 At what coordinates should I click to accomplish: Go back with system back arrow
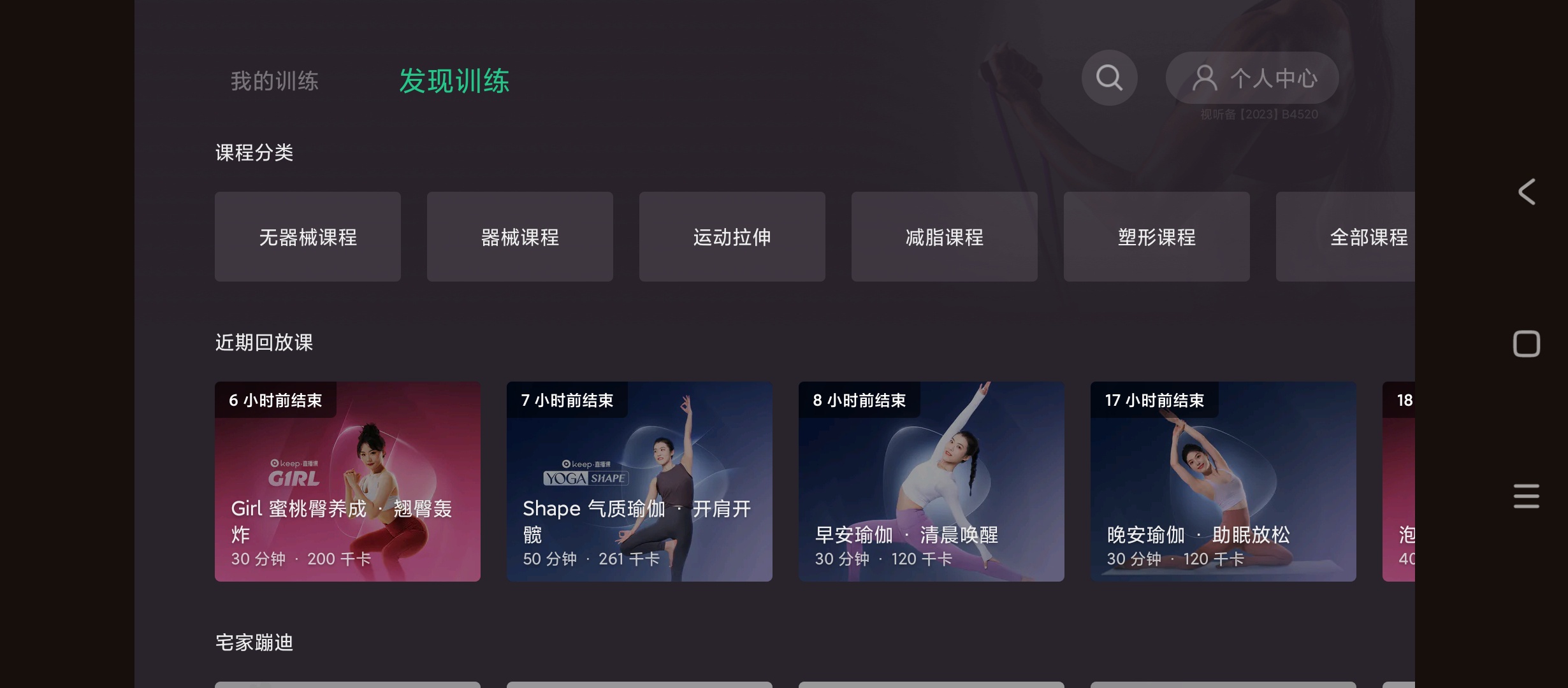[x=1527, y=192]
